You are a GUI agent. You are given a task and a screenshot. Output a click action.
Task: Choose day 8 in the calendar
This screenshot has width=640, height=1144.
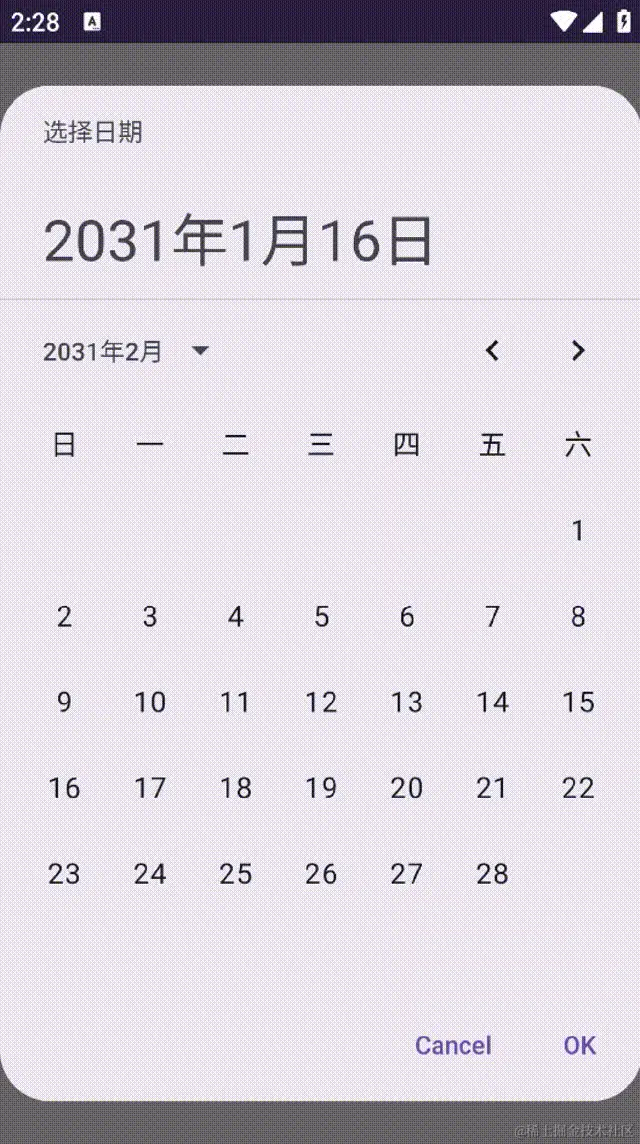[x=577, y=617]
